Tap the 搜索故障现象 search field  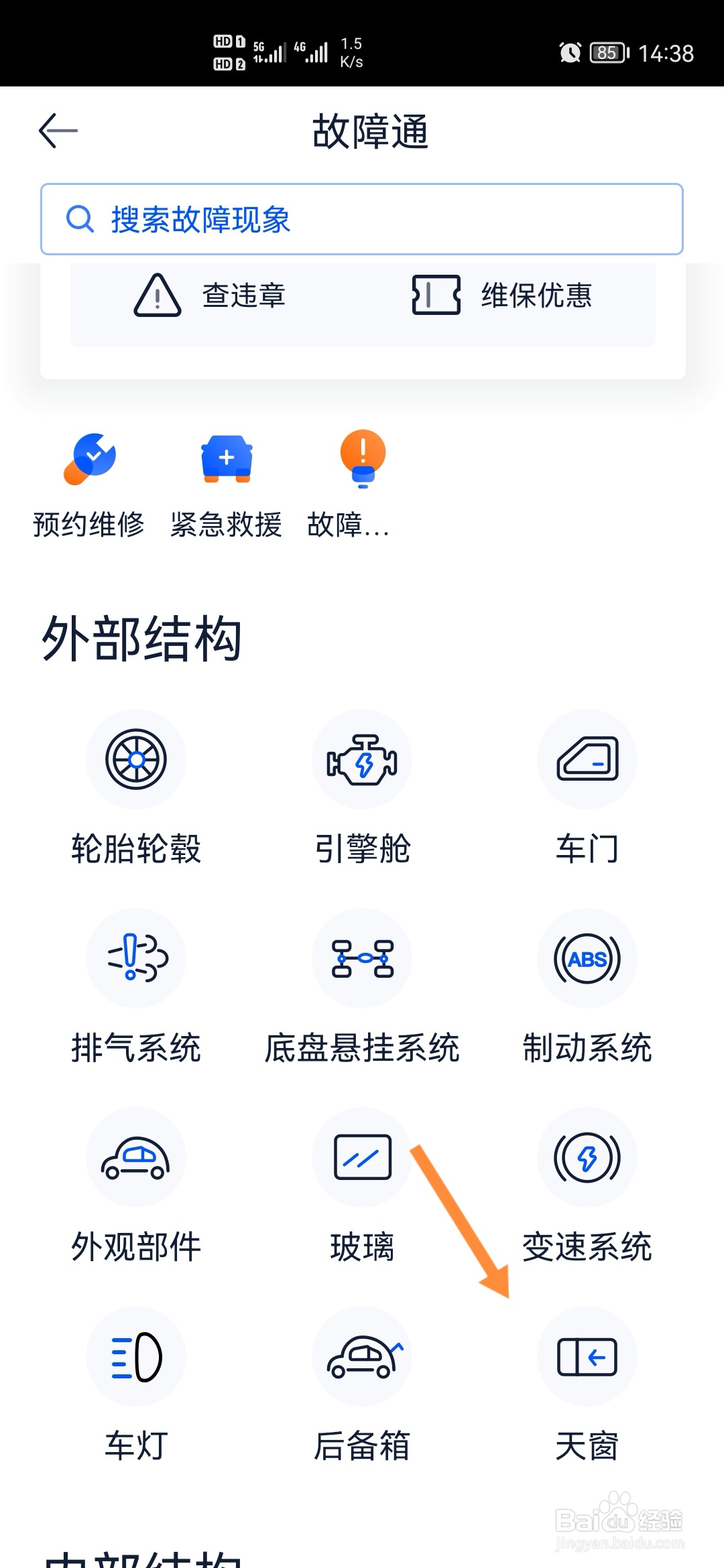click(362, 219)
